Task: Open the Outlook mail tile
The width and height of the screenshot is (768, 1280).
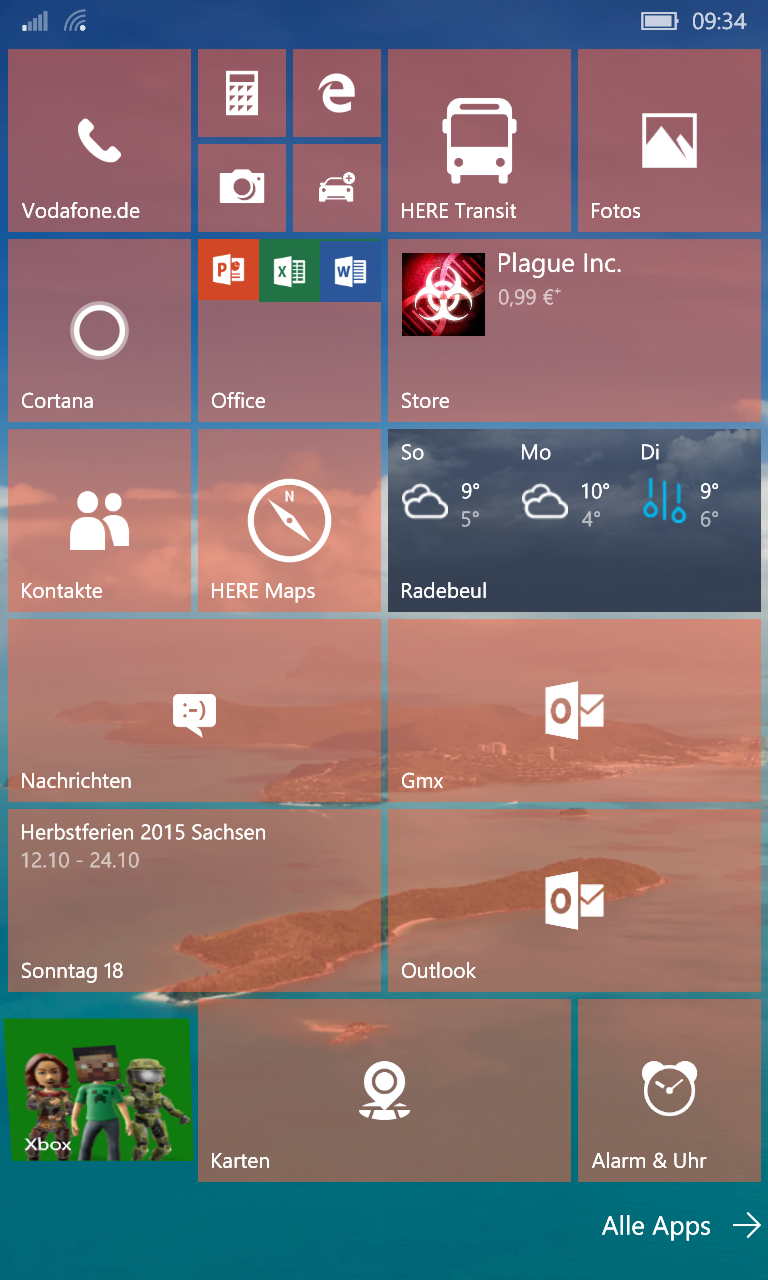Action: click(x=574, y=900)
